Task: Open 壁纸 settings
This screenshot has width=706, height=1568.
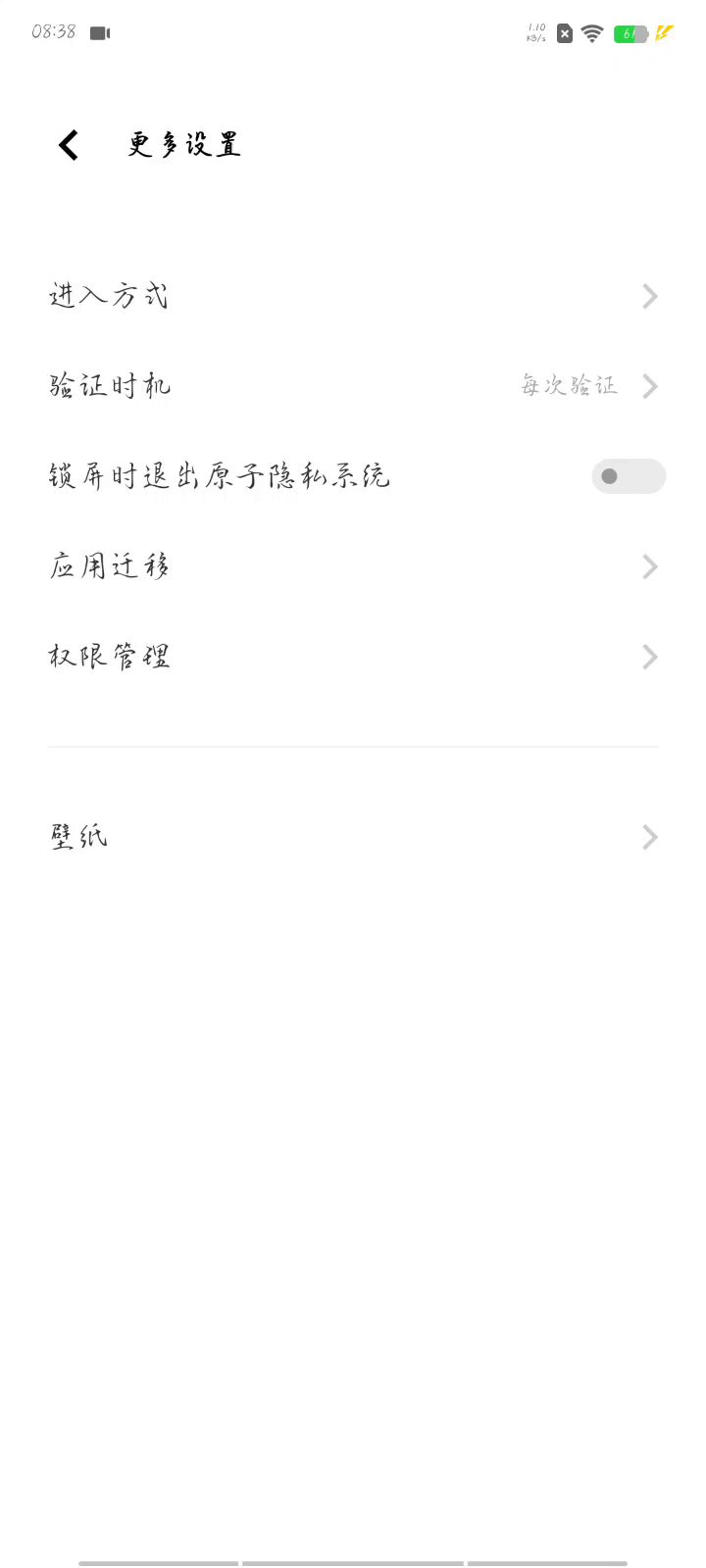Action: (x=353, y=837)
